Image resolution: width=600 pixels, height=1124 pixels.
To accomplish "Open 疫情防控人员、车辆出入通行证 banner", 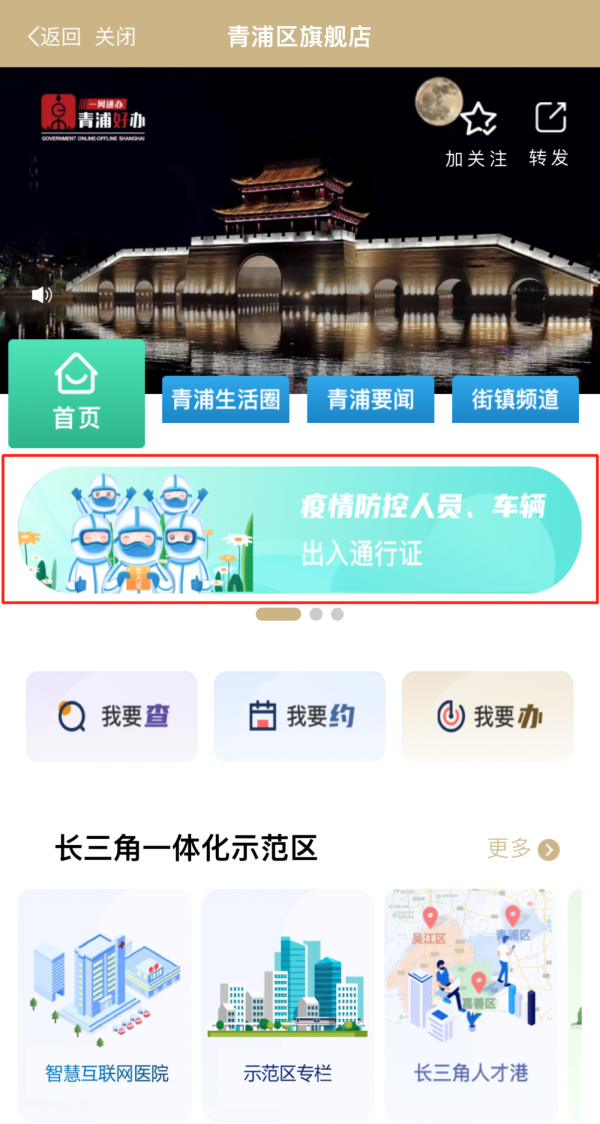I will 300,530.
